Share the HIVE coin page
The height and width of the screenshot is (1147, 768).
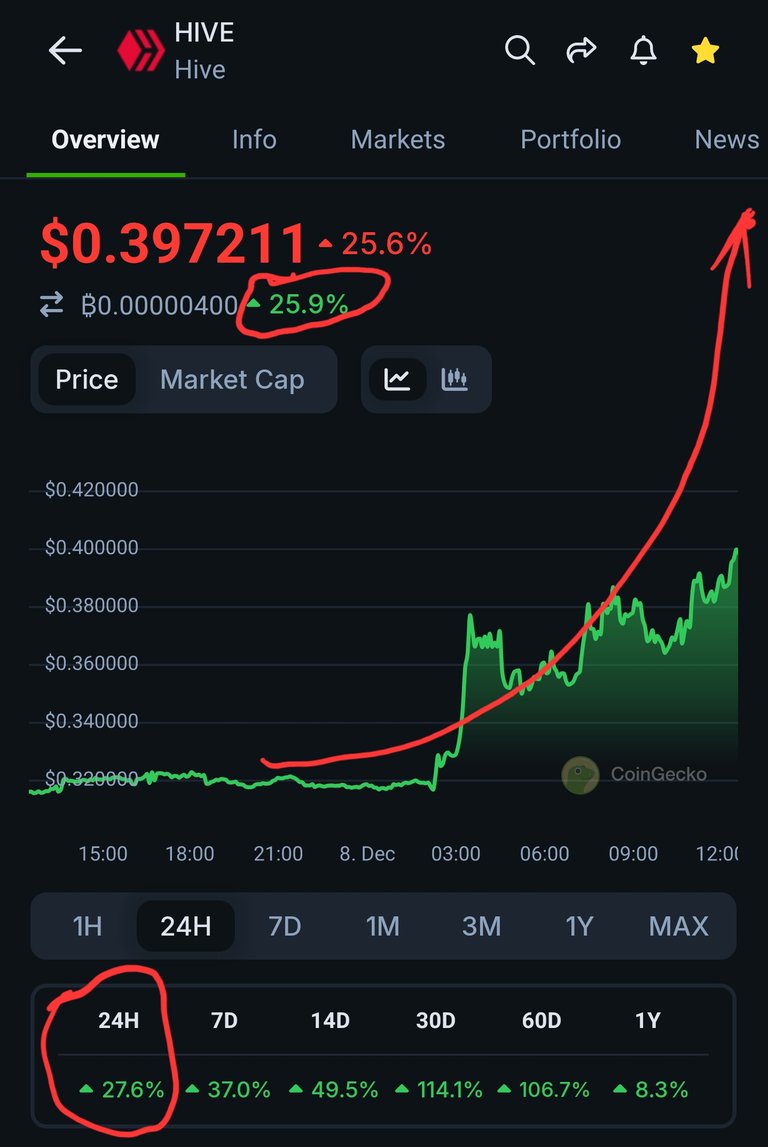click(581, 50)
